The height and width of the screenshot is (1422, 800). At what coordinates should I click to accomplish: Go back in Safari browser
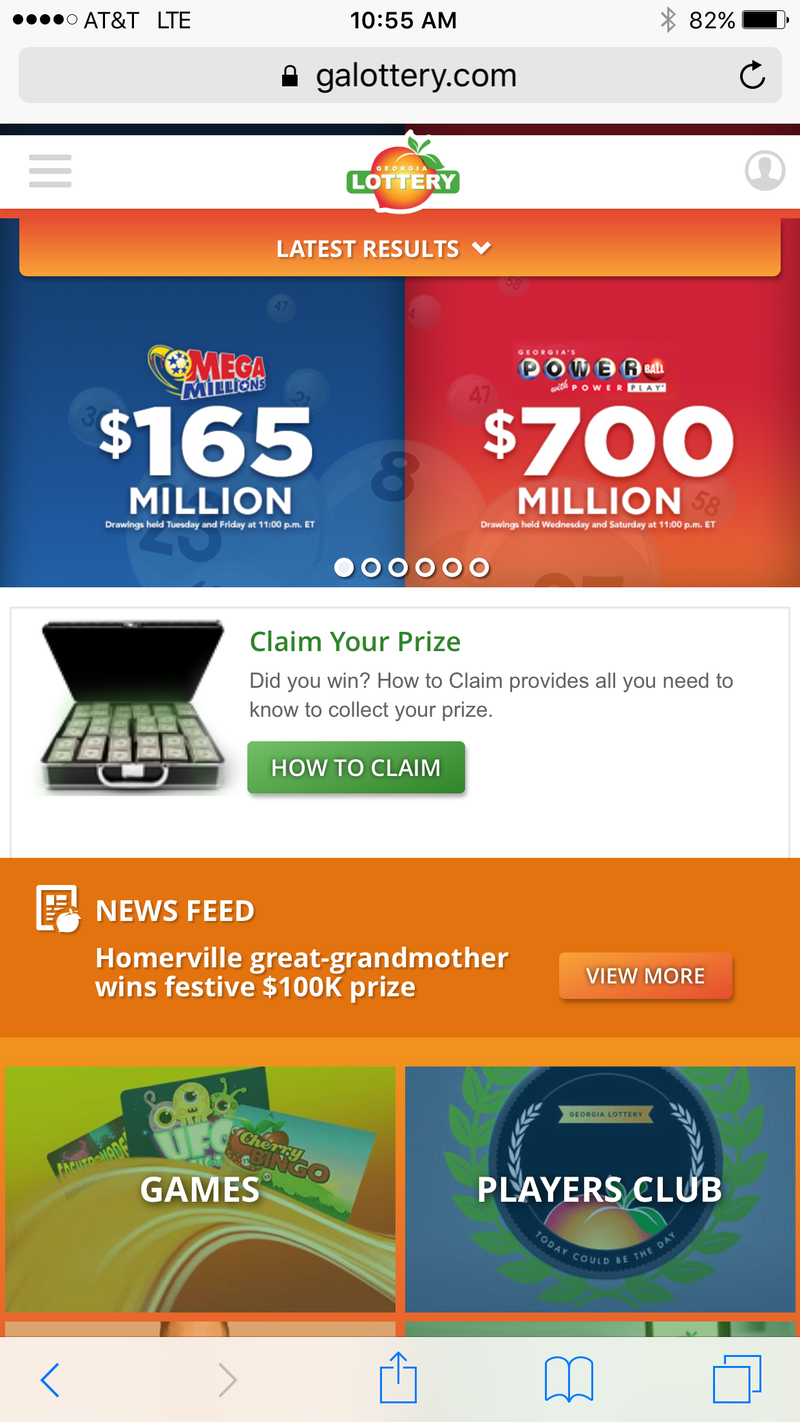coord(50,1381)
